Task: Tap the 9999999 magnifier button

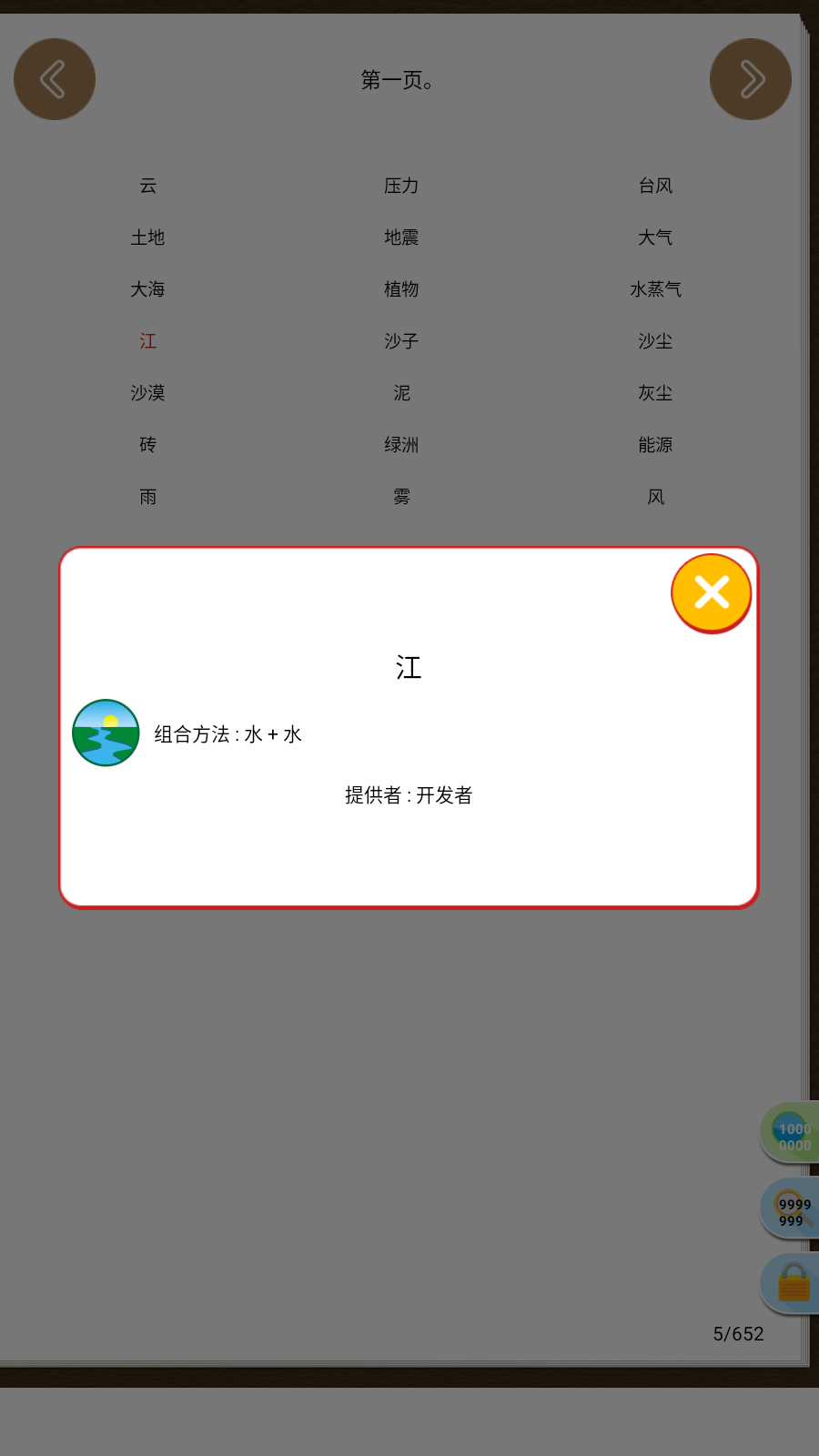Action: (791, 1208)
